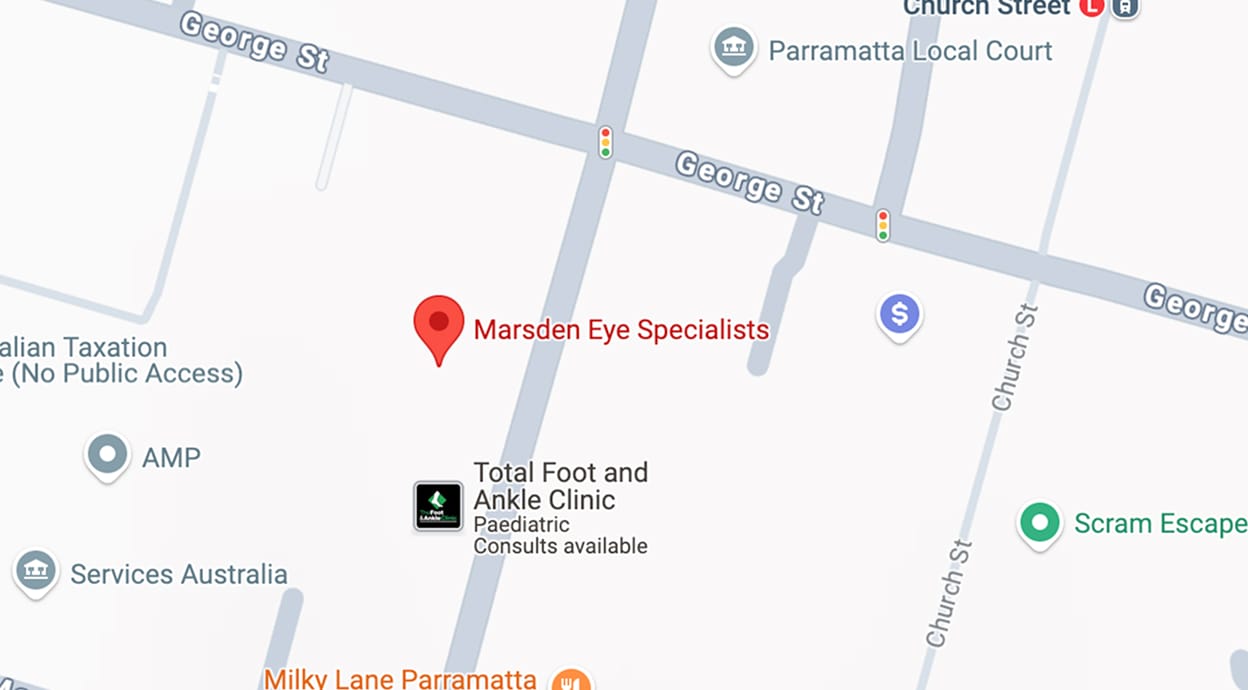The image size is (1248, 690).
Task: Open the Scram Escape place marker
Action: click(x=1039, y=522)
